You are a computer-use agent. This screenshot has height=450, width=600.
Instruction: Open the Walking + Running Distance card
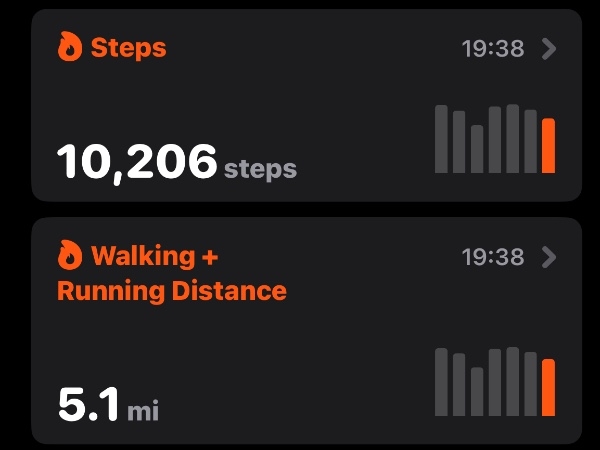pyautogui.click(x=300, y=330)
